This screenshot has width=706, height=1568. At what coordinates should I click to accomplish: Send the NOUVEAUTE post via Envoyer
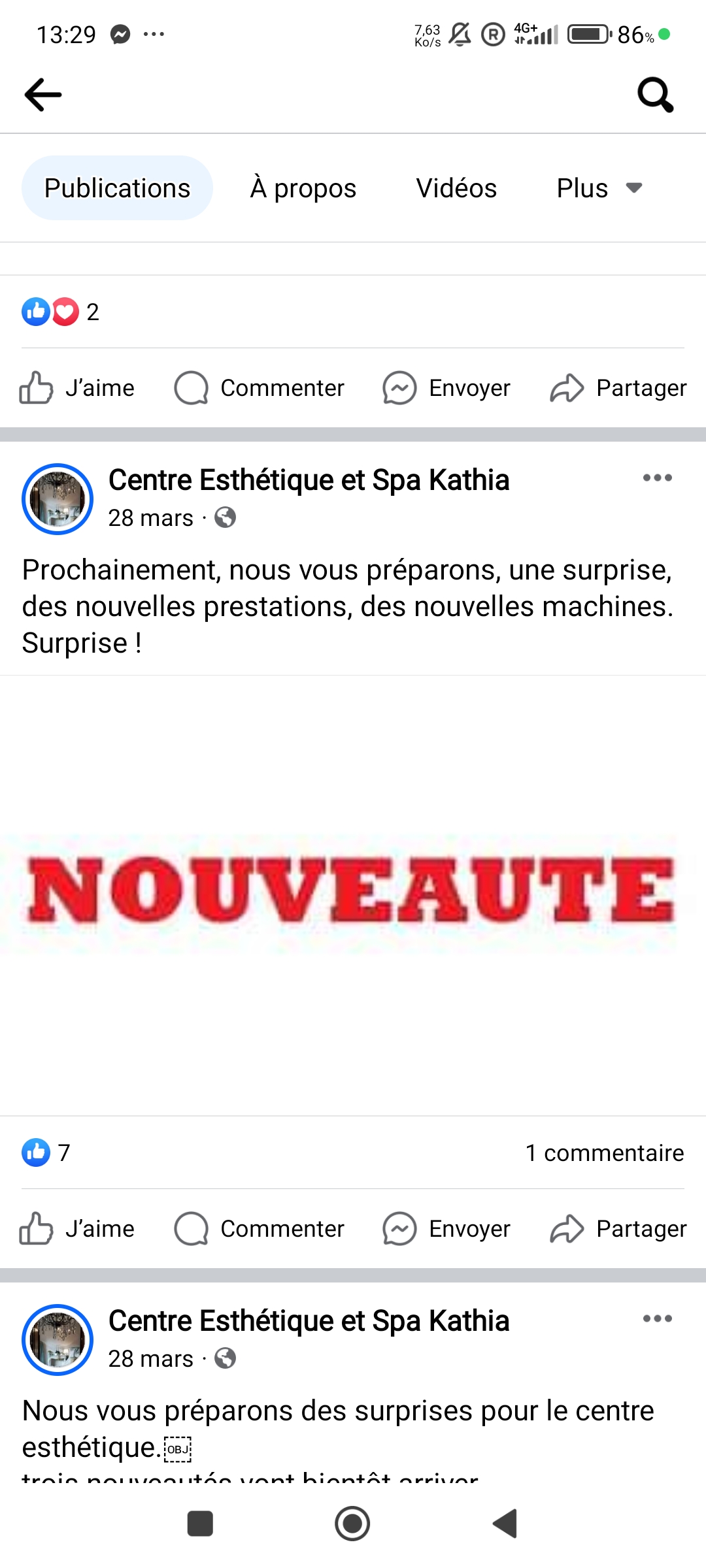446,1229
